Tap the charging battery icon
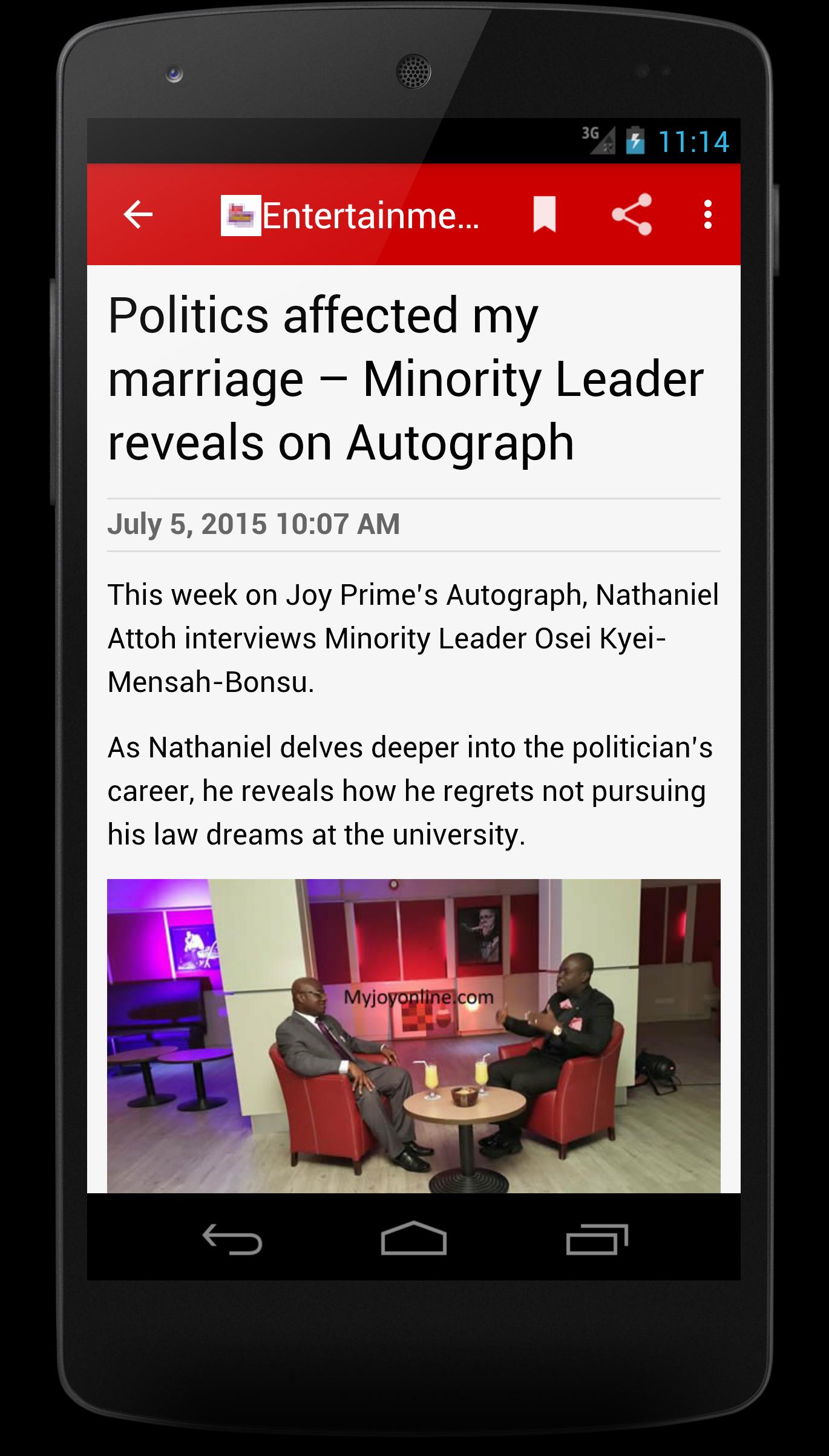 [635, 139]
